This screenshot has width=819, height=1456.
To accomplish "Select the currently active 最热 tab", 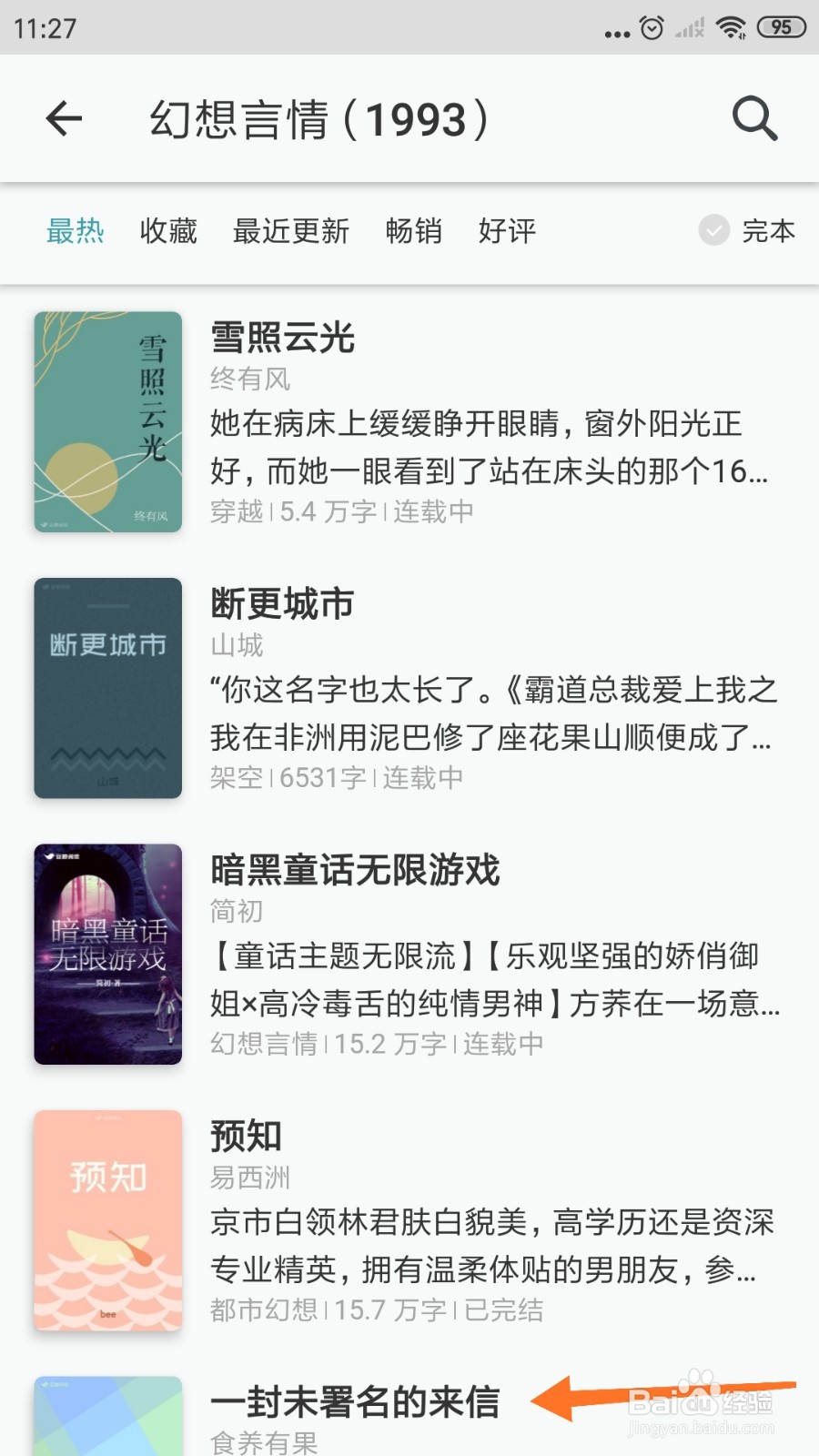I will (76, 232).
